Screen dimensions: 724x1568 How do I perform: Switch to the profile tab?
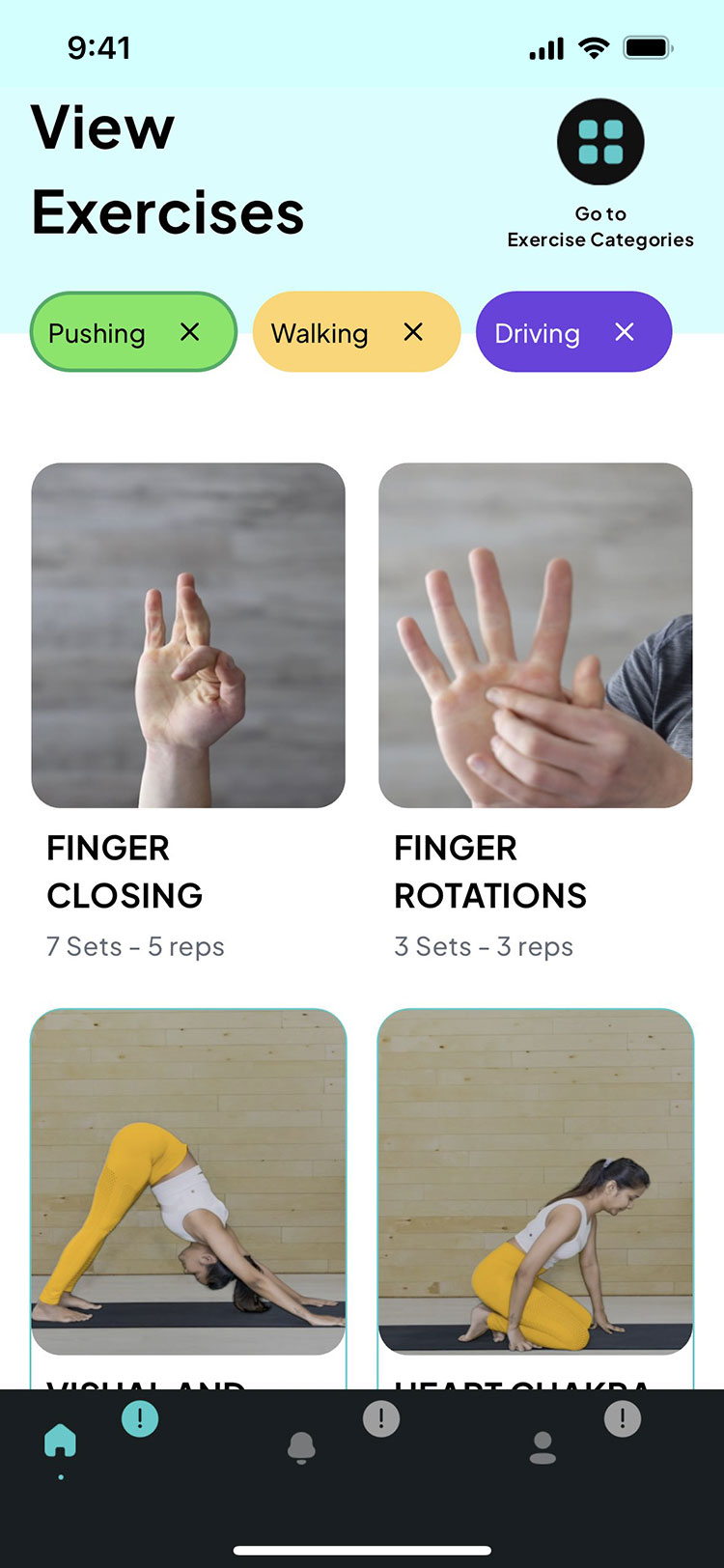(x=543, y=1447)
